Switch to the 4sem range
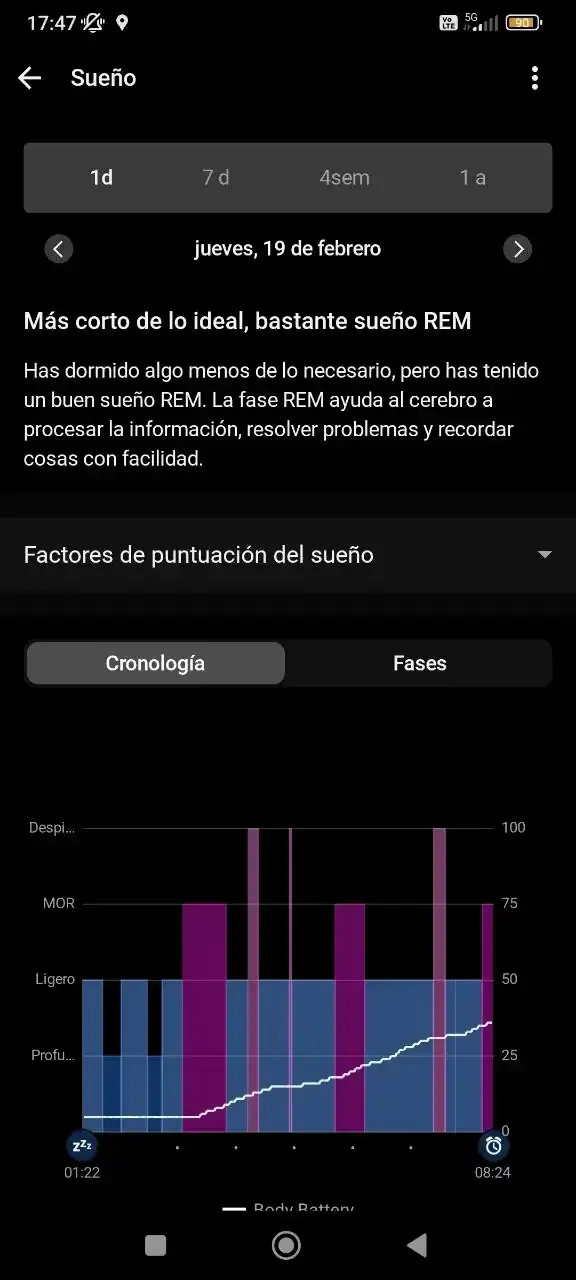Image resolution: width=576 pixels, height=1280 pixels. point(344,177)
